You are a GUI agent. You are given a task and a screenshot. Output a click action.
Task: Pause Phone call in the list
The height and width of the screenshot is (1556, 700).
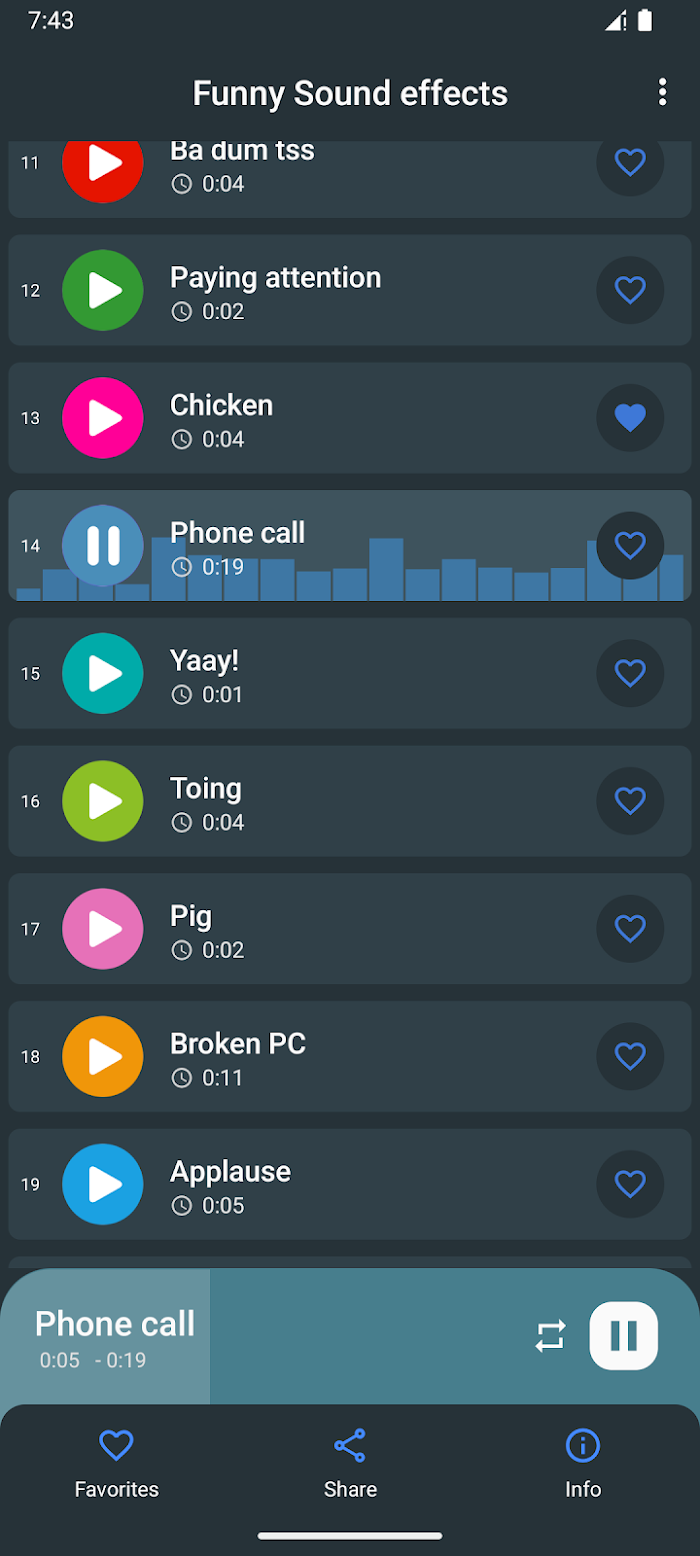[x=103, y=546]
